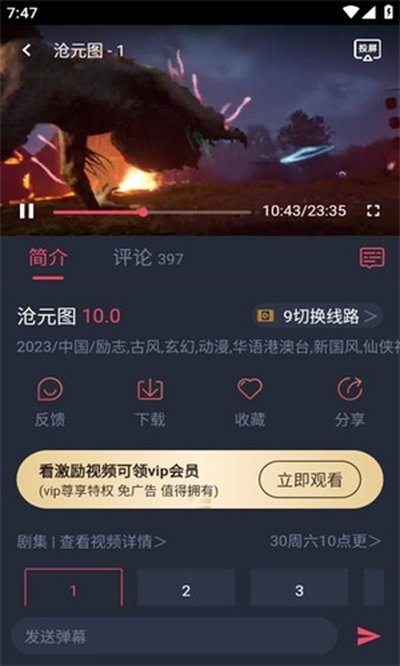Image resolution: width=400 pixels, height=666 pixels.
Task: Open 反馈 feedback
Action: click(x=50, y=402)
